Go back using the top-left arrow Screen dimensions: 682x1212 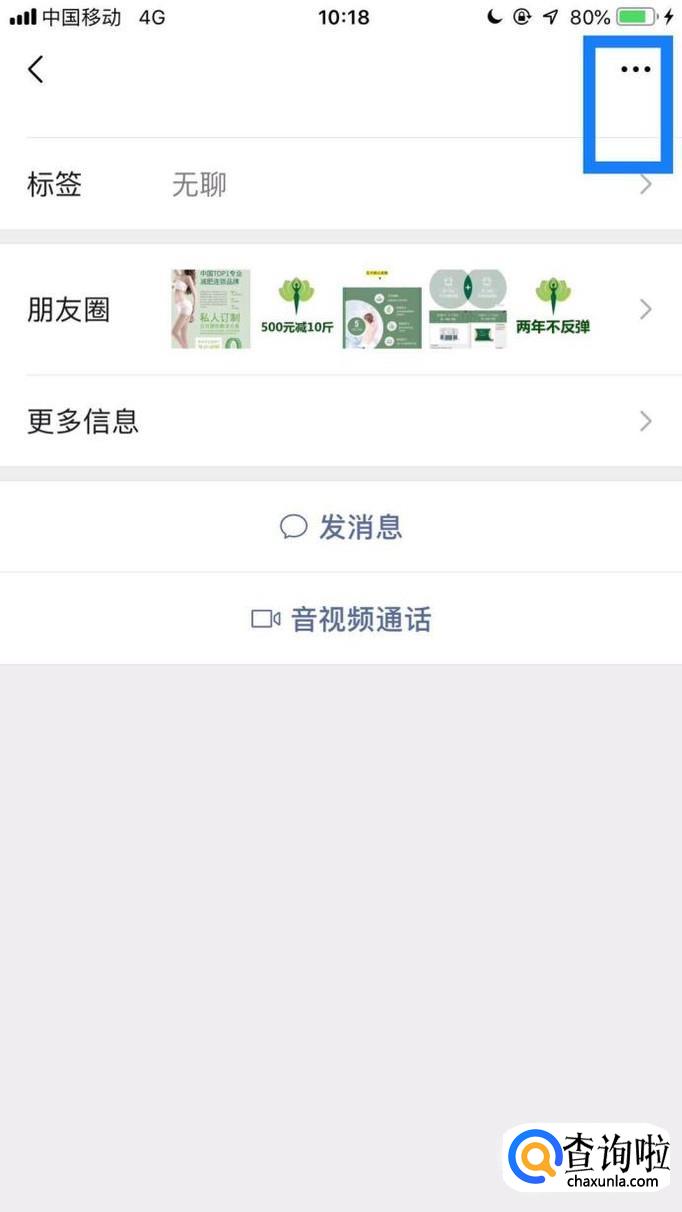[x=36, y=69]
